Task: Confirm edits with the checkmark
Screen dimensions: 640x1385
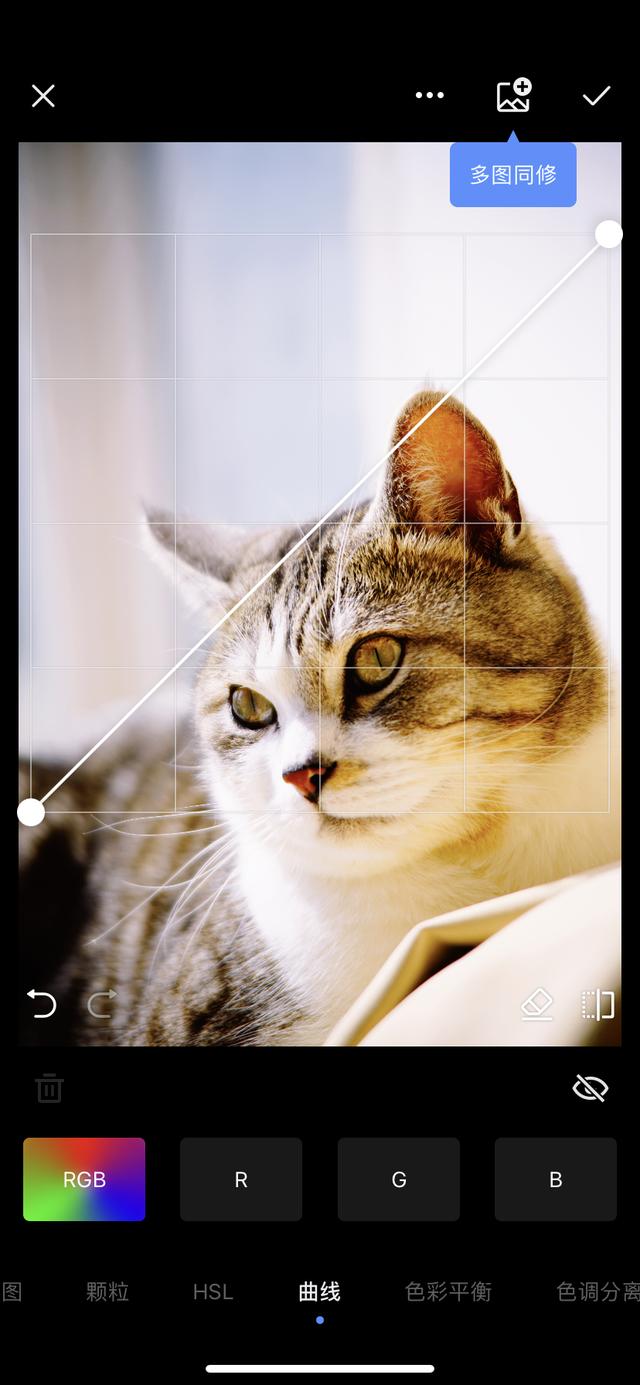Action: tap(597, 96)
